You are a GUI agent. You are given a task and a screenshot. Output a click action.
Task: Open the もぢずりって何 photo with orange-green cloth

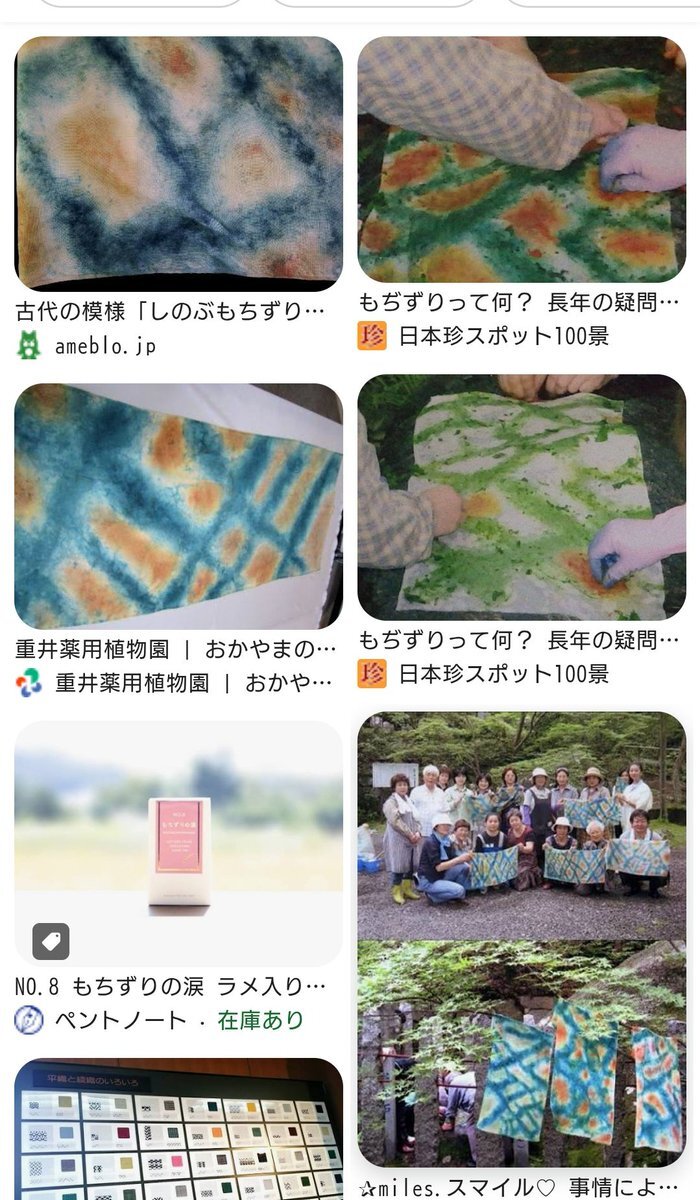[521, 160]
